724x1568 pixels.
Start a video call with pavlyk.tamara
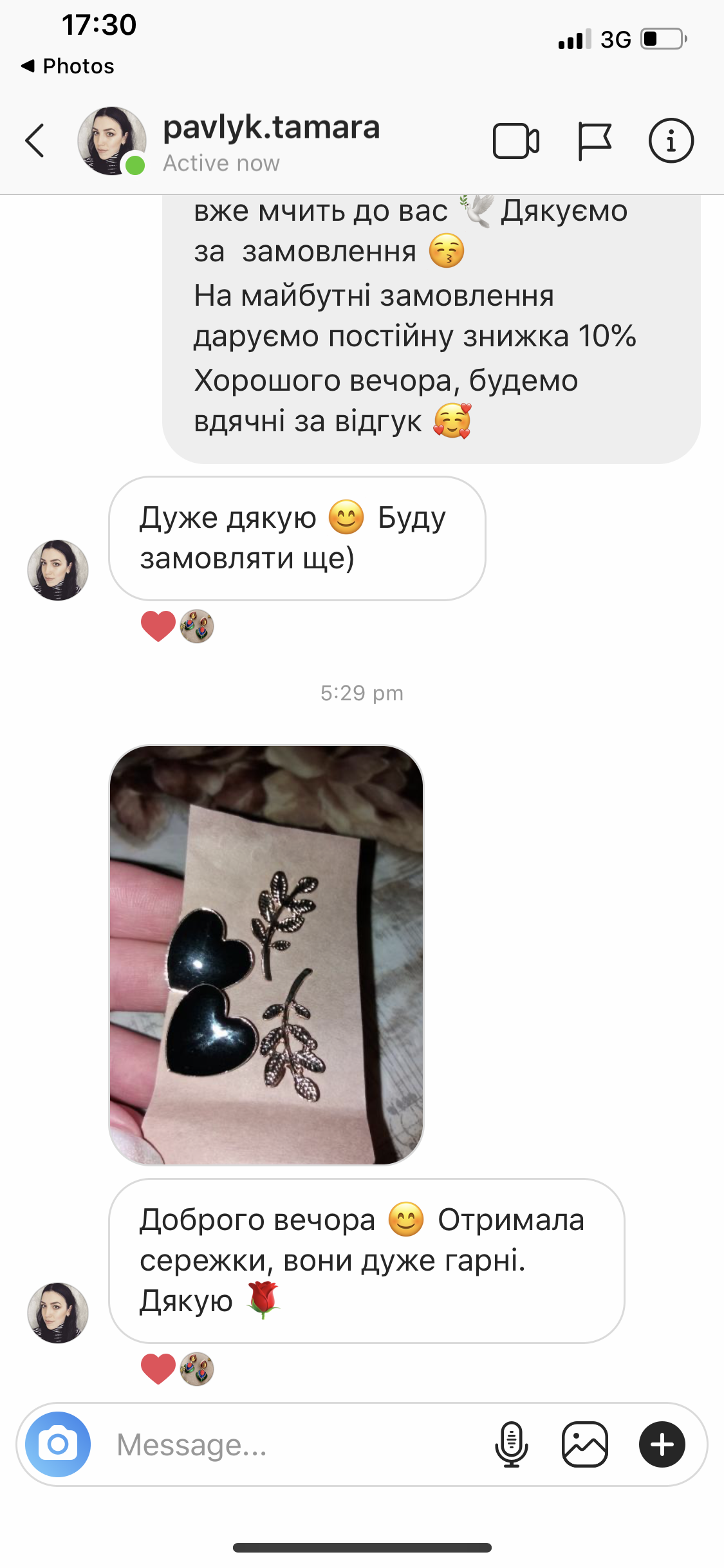click(x=515, y=141)
